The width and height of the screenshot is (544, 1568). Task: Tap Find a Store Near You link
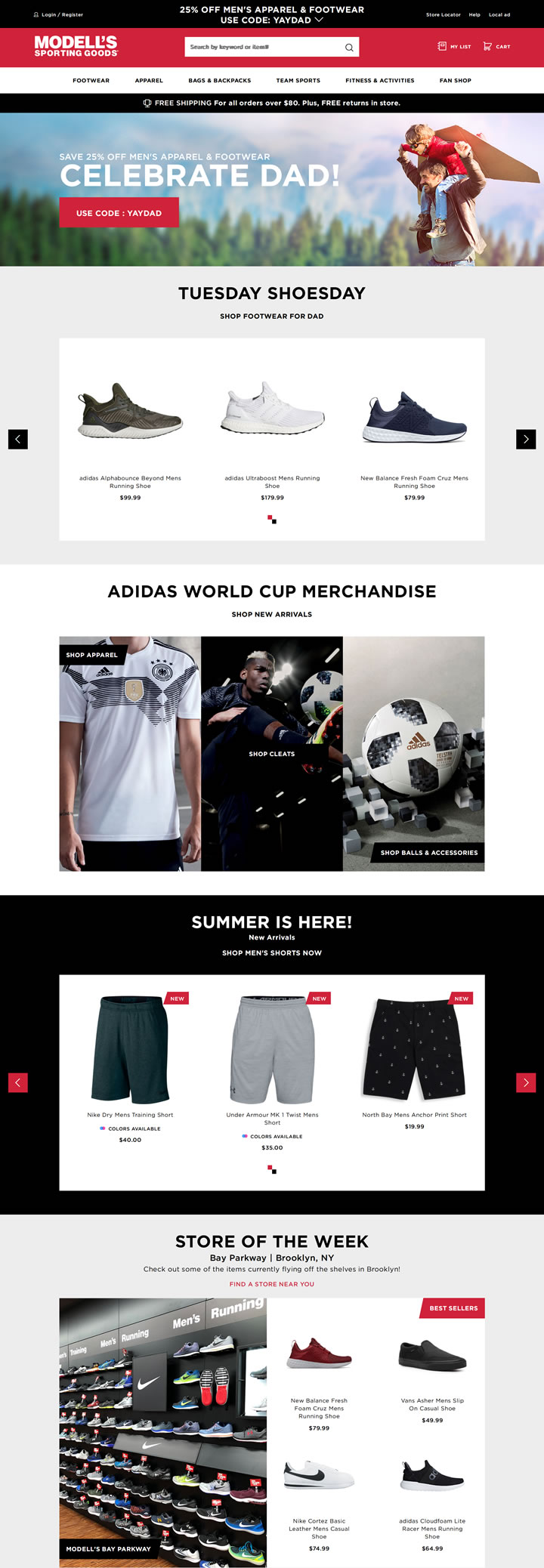pos(272,1284)
